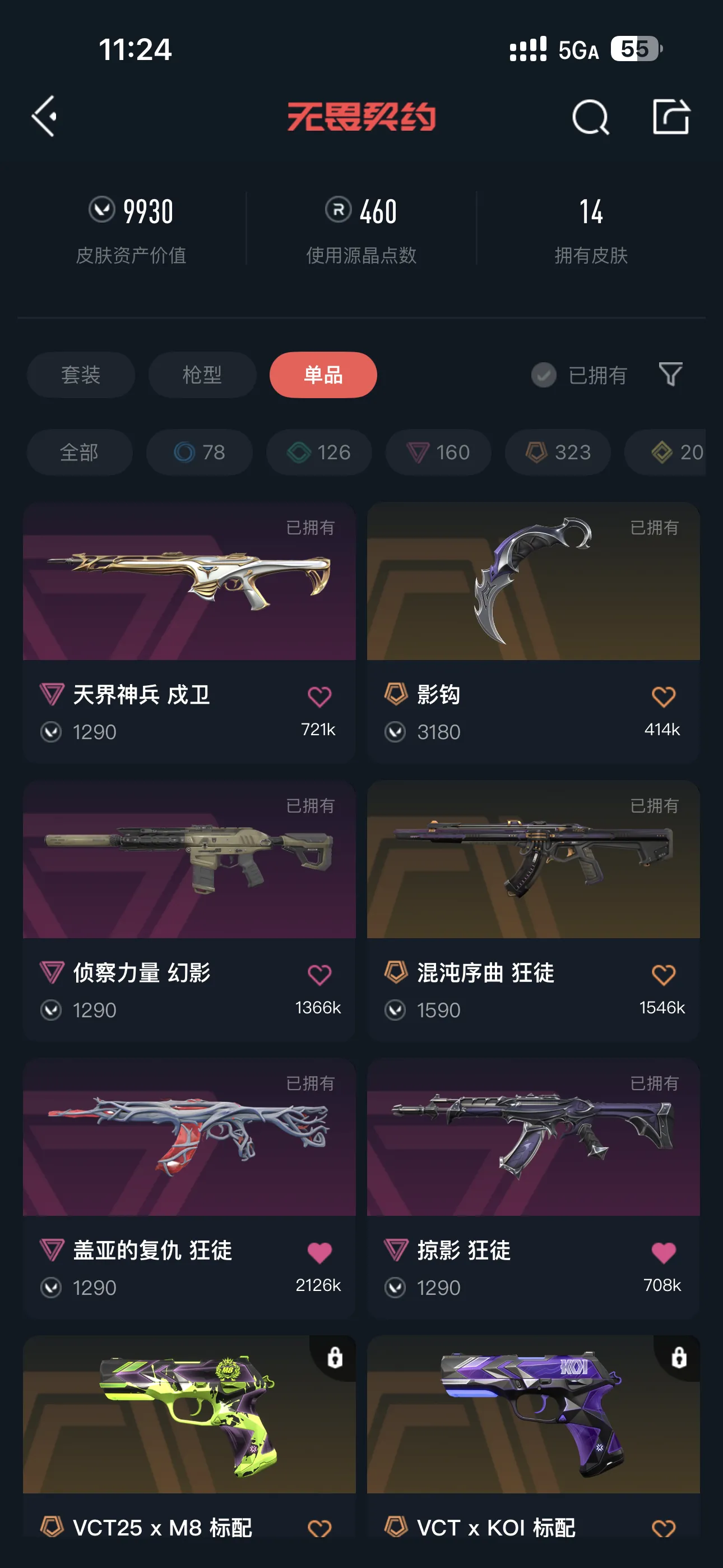723x1568 pixels.
Task: Open the 天界神兵 戍卫 skin card
Action: pyautogui.click(x=189, y=631)
